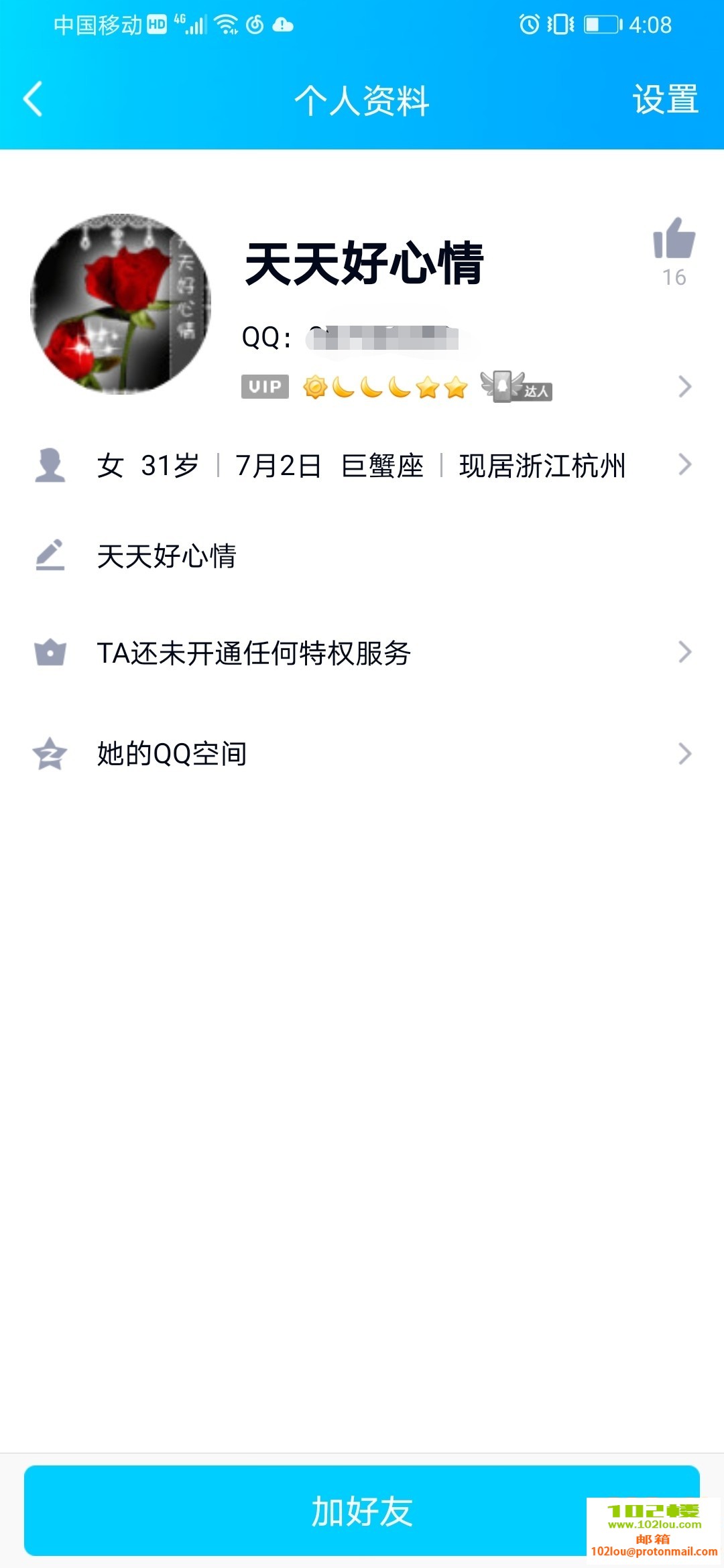This screenshot has width=724, height=1568.
Task: View the rose profile avatar
Action: [121, 304]
